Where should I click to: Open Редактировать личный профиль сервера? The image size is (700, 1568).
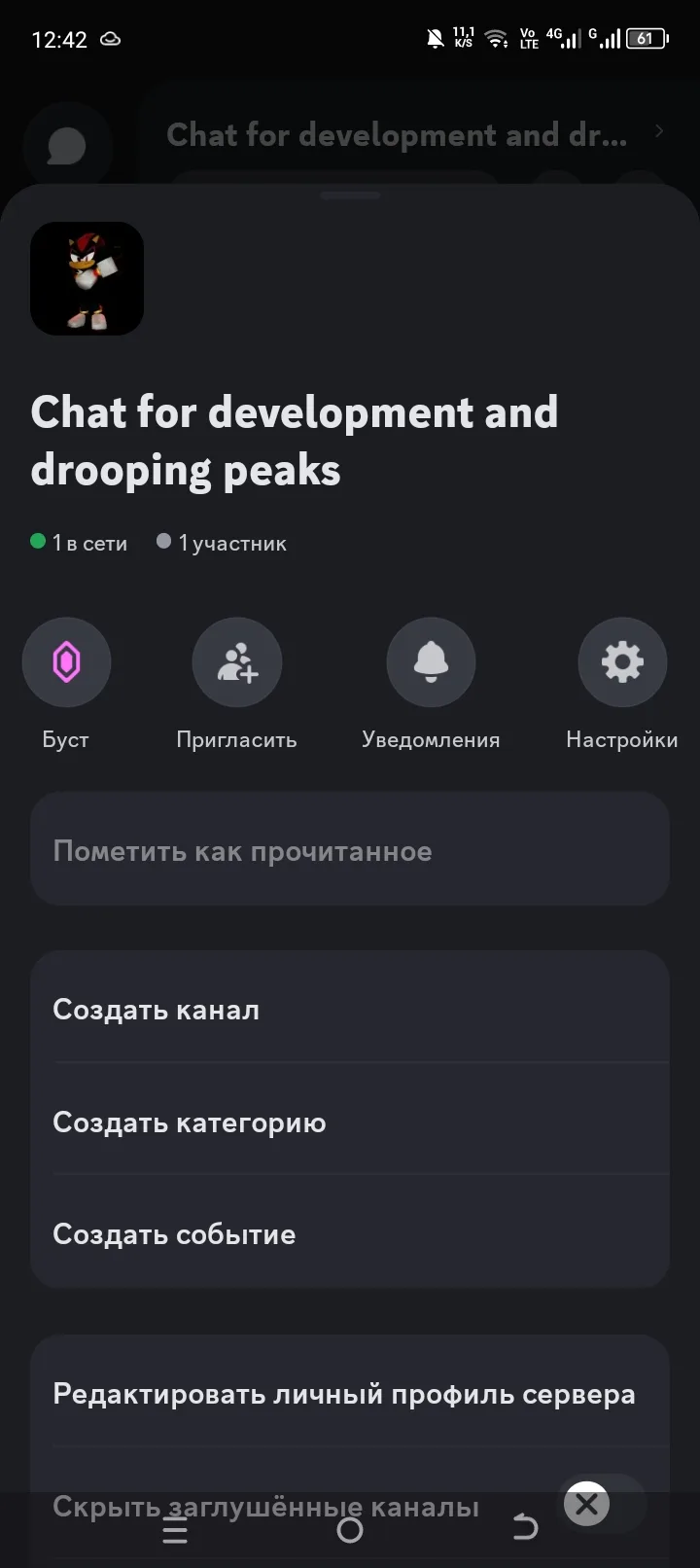(x=350, y=1394)
